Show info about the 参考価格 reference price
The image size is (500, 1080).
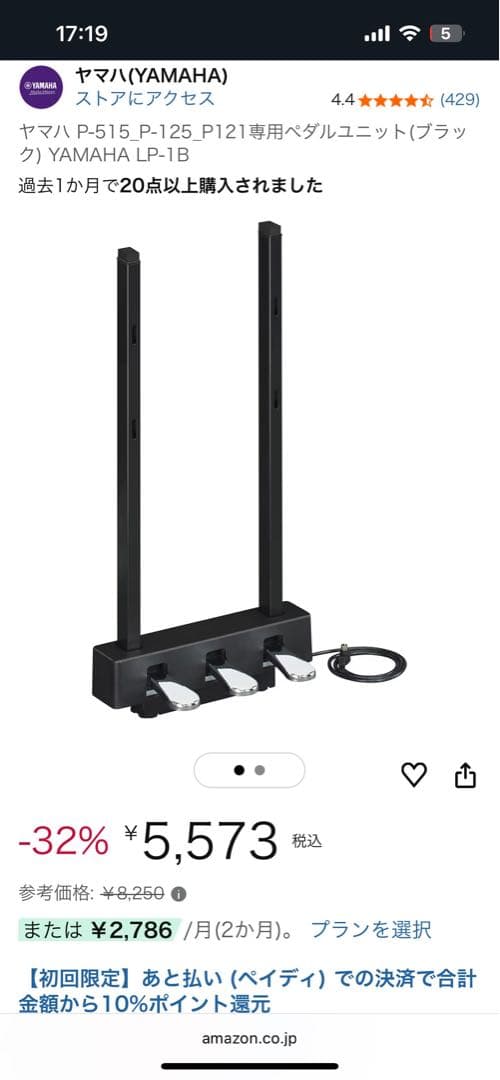pos(178,894)
